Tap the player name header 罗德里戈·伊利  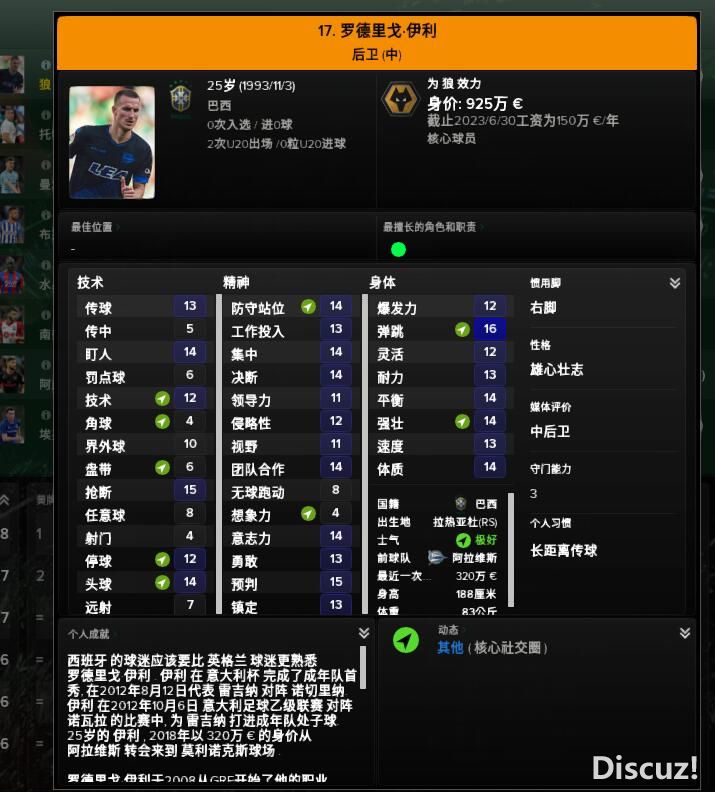pos(377,31)
